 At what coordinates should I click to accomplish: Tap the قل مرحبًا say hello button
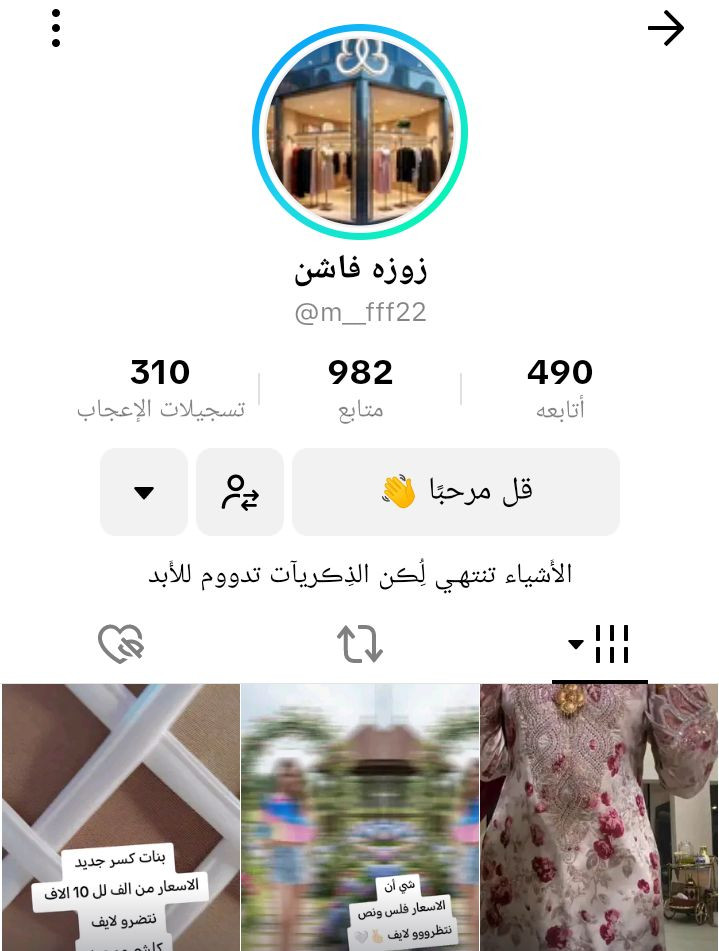pyautogui.click(x=456, y=492)
